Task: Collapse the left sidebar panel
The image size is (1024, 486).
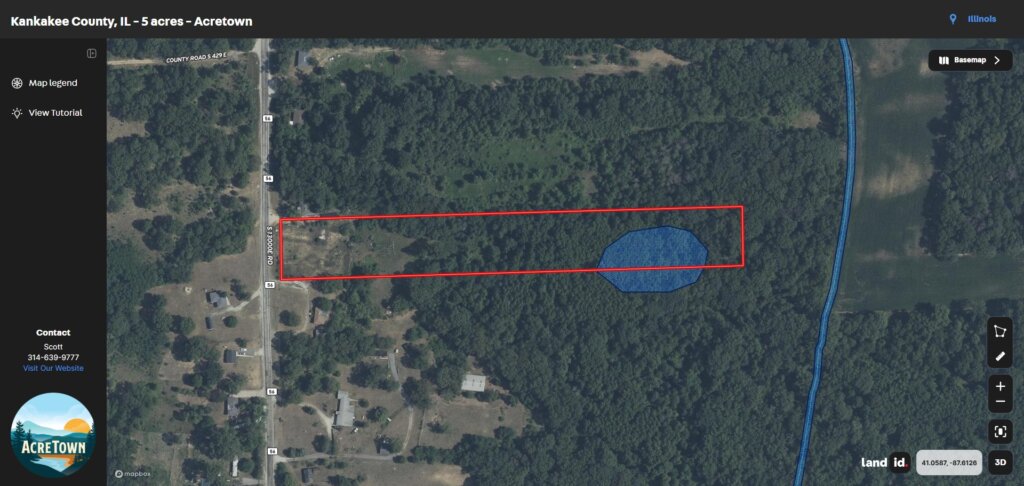Action: 92,53
